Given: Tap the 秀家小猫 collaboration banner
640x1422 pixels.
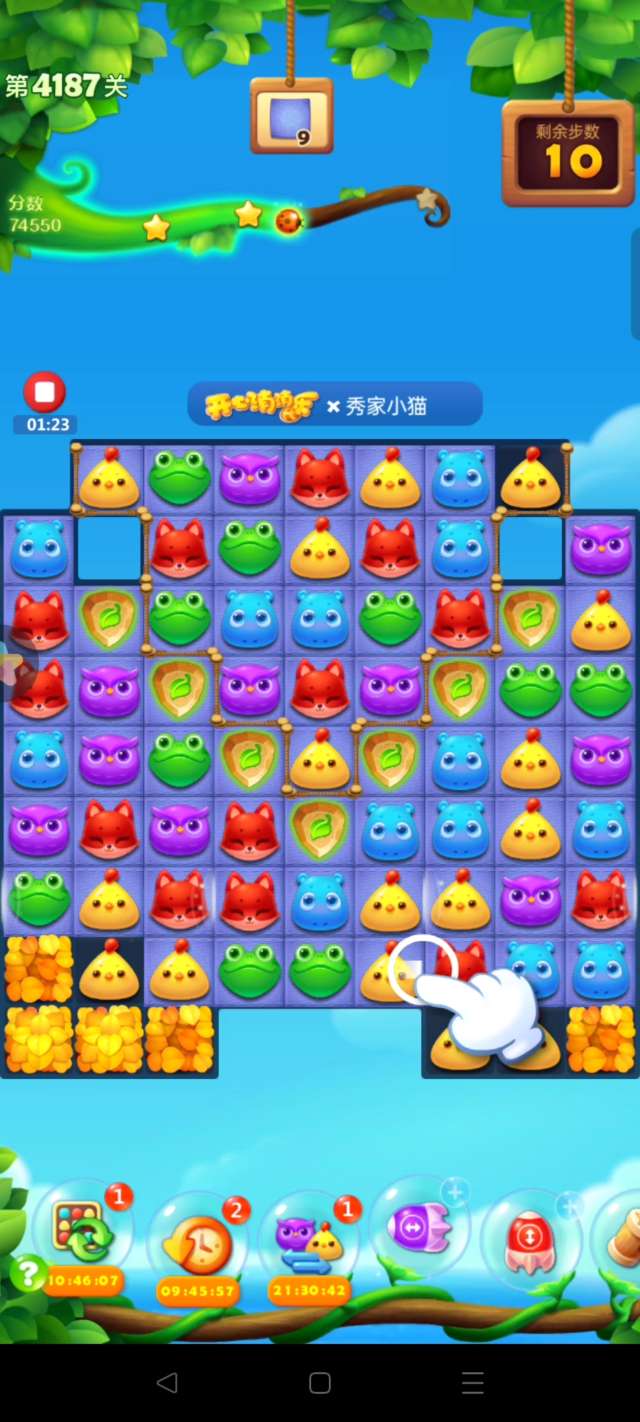Looking at the screenshot, I should 335,405.
